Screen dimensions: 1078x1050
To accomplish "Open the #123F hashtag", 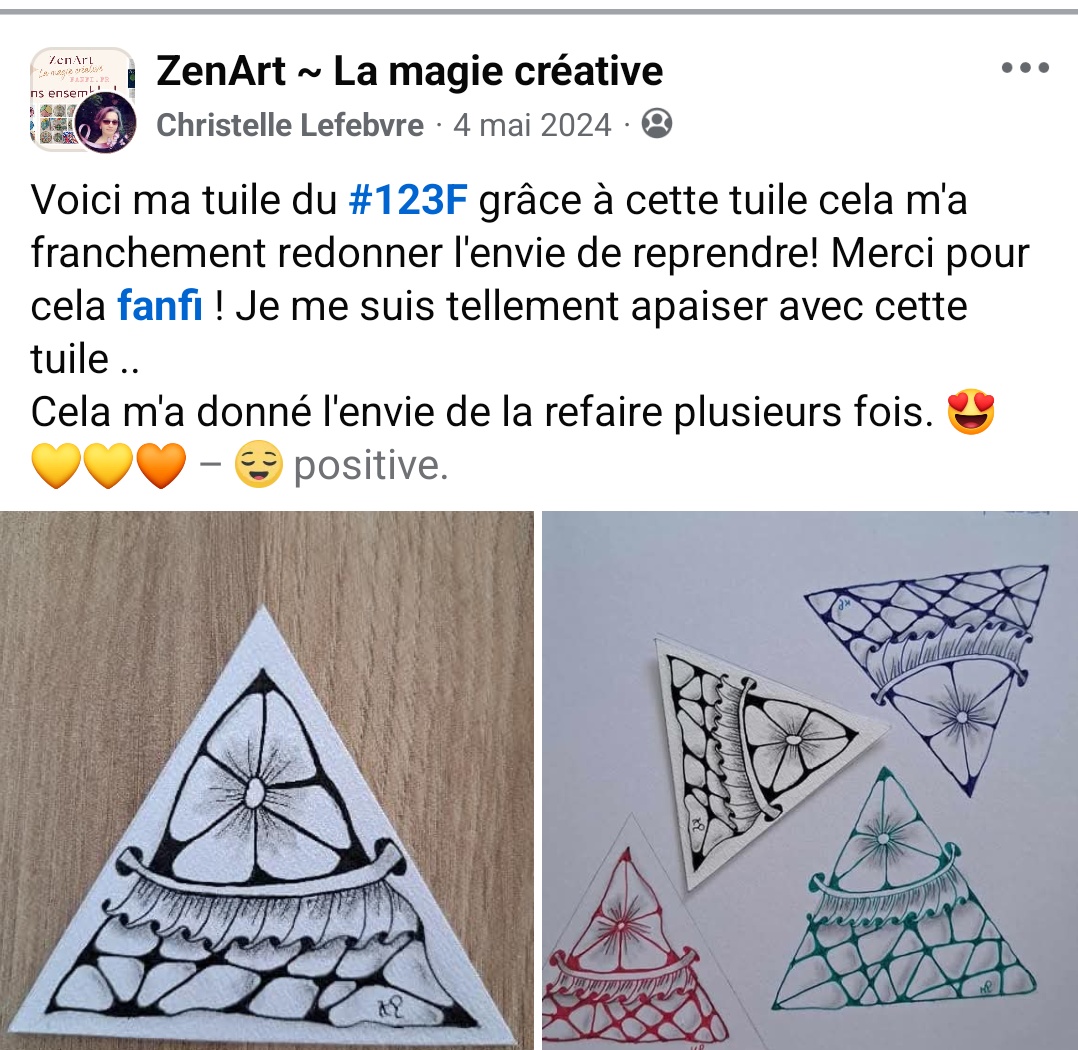I will [408, 201].
